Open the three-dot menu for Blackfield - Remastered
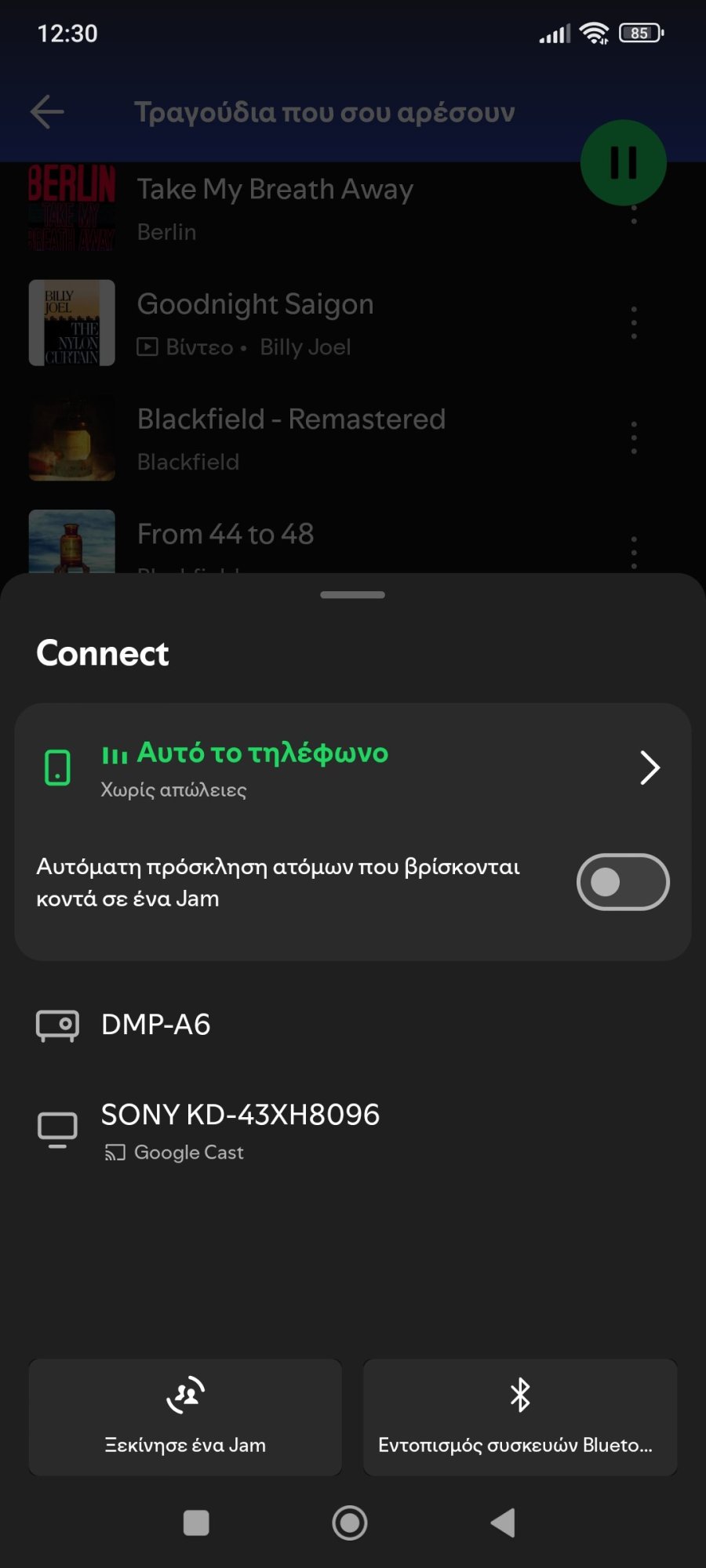706x1568 pixels. (634, 437)
